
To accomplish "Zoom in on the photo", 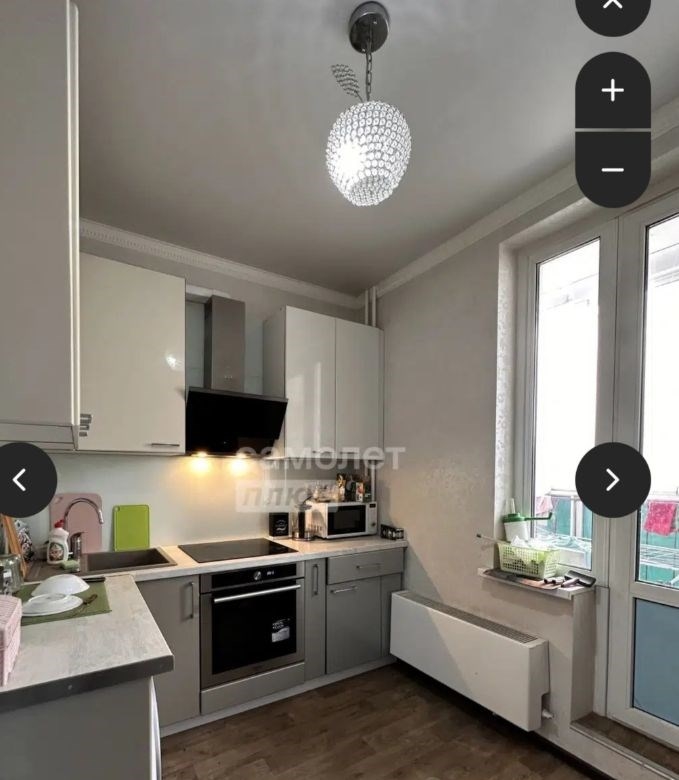I will click(613, 90).
